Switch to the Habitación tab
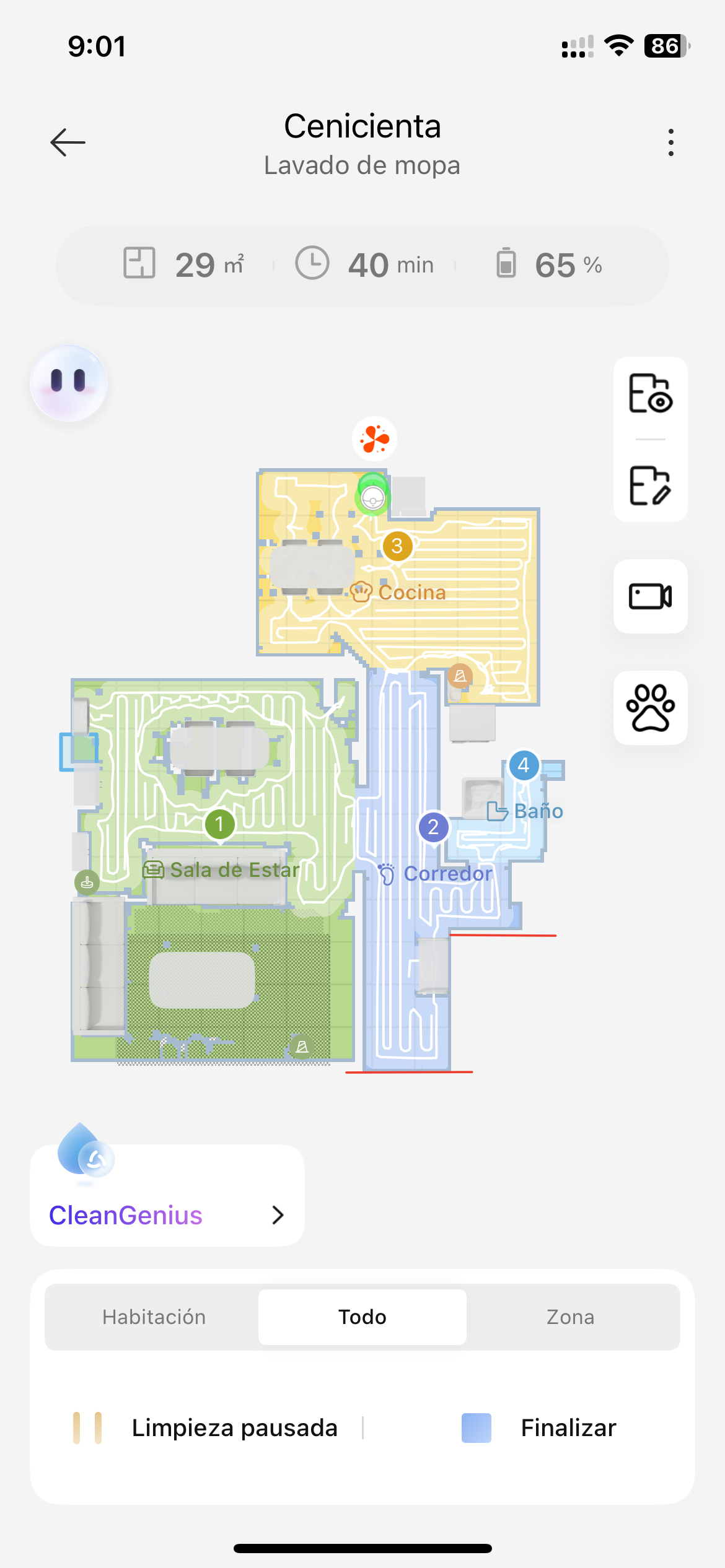 click(154, 1317)
